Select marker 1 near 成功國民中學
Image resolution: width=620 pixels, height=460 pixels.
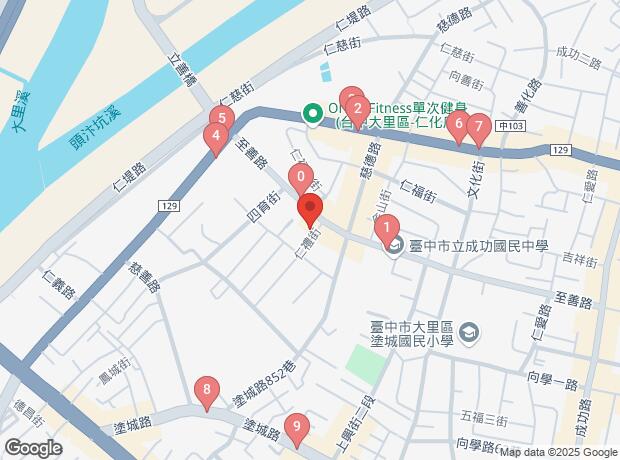coord(387,229)
